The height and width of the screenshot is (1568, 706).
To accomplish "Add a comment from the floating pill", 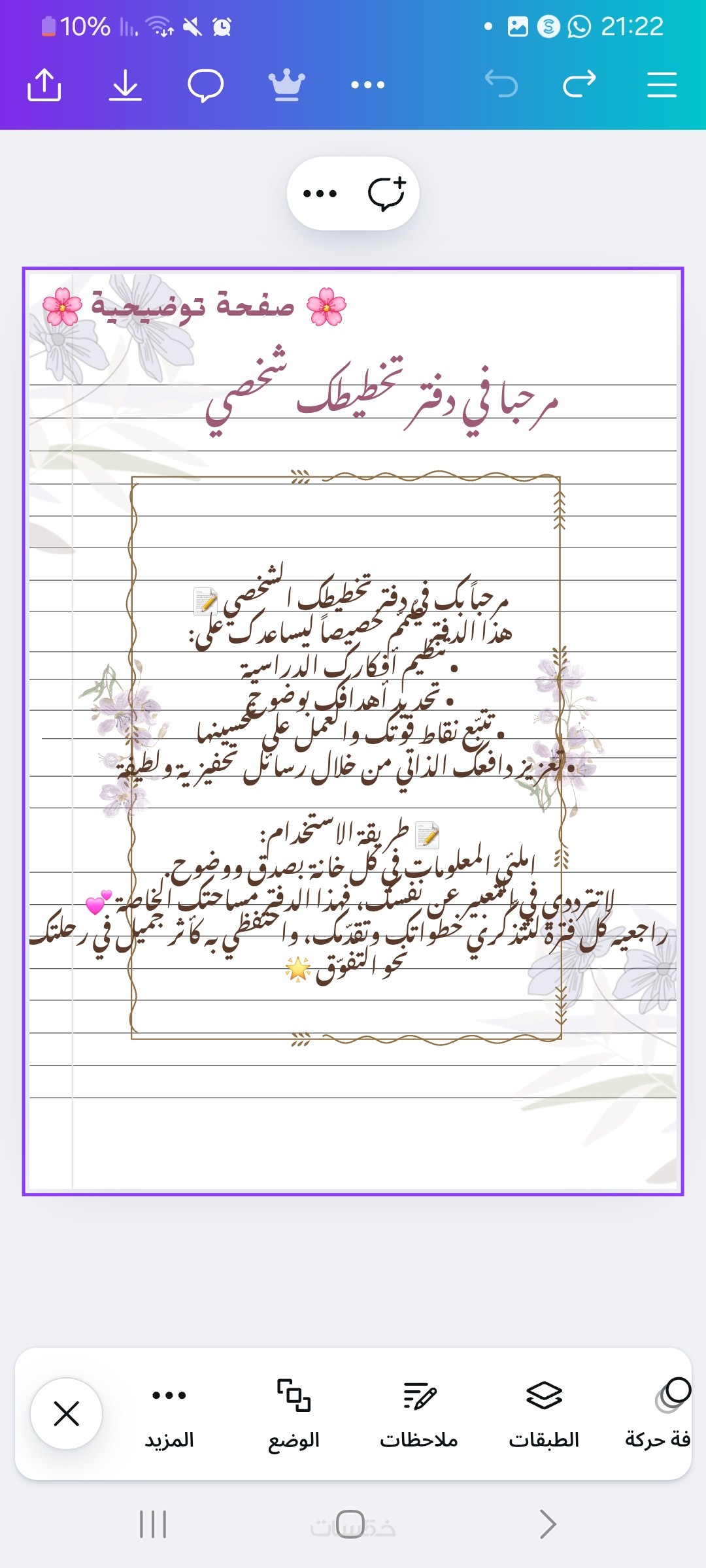I will click(386, 193).
